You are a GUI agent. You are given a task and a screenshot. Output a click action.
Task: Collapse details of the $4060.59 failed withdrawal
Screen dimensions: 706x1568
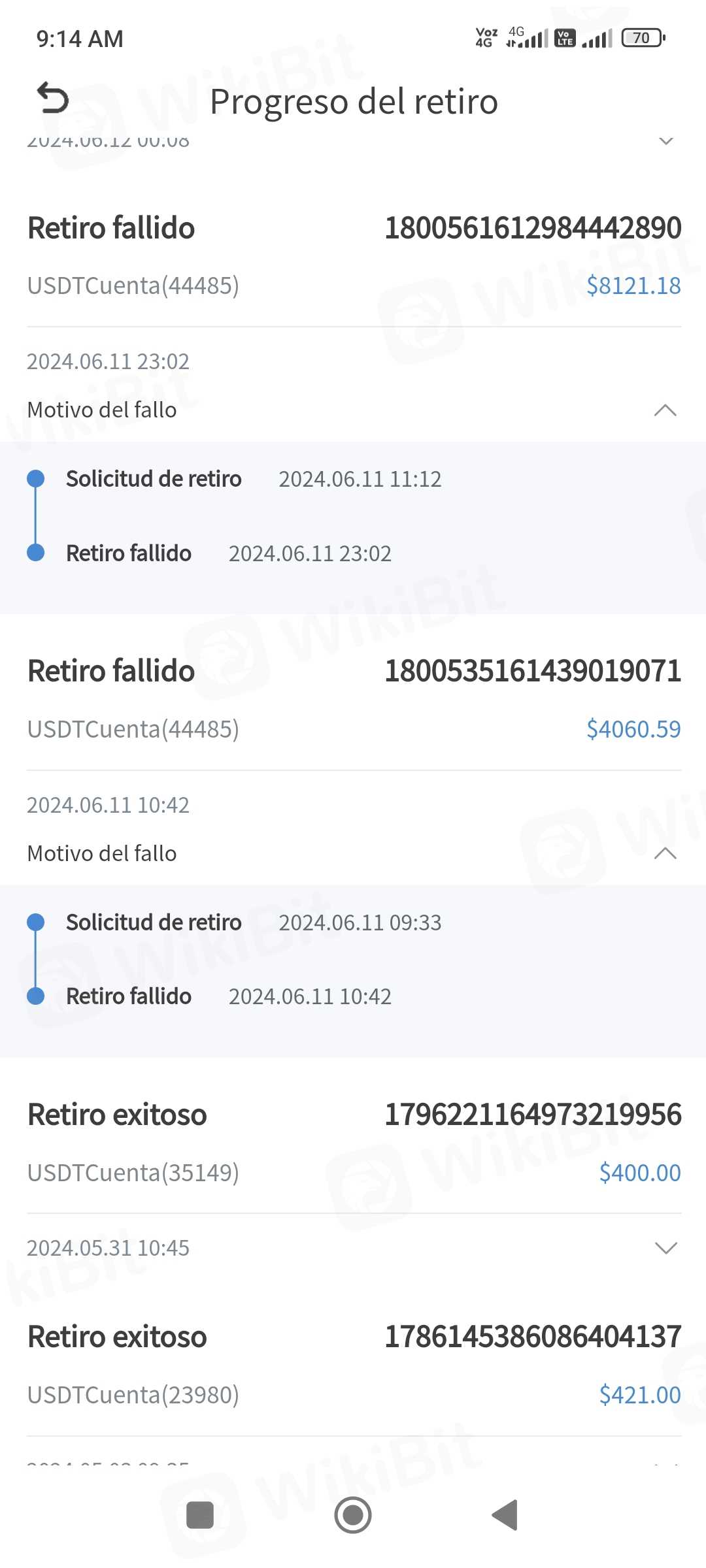click(x=665, y=853)
